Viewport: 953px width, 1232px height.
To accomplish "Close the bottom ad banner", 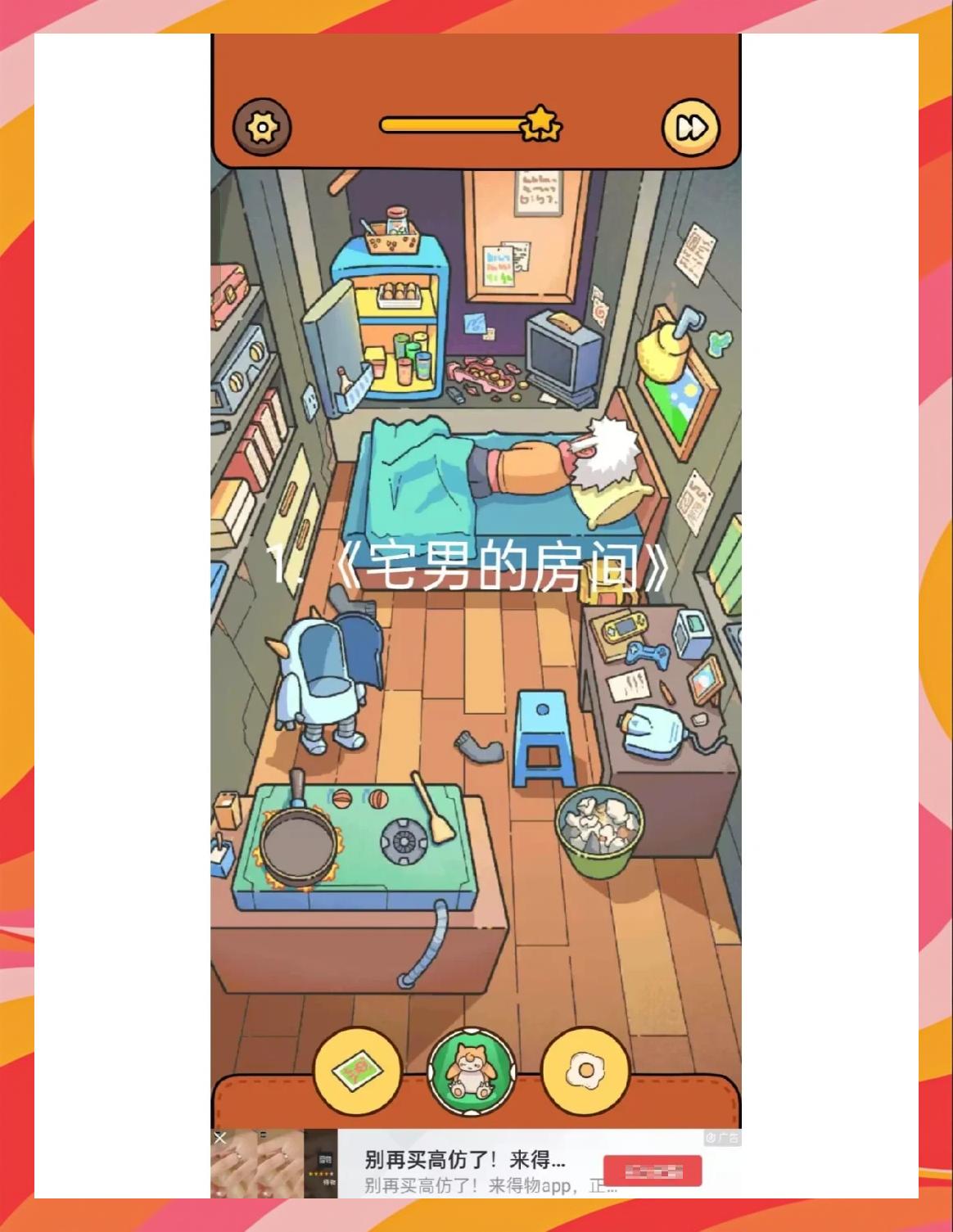I will tap(220, 1138).
